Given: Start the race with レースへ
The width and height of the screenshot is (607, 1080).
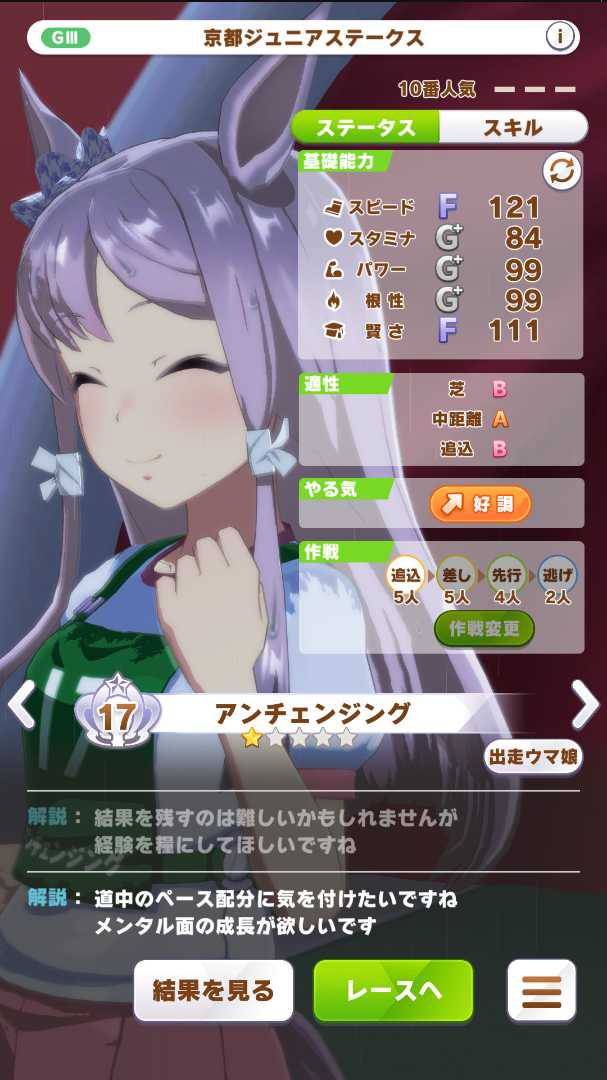Looking at the screenshot, I should point(393,990).
